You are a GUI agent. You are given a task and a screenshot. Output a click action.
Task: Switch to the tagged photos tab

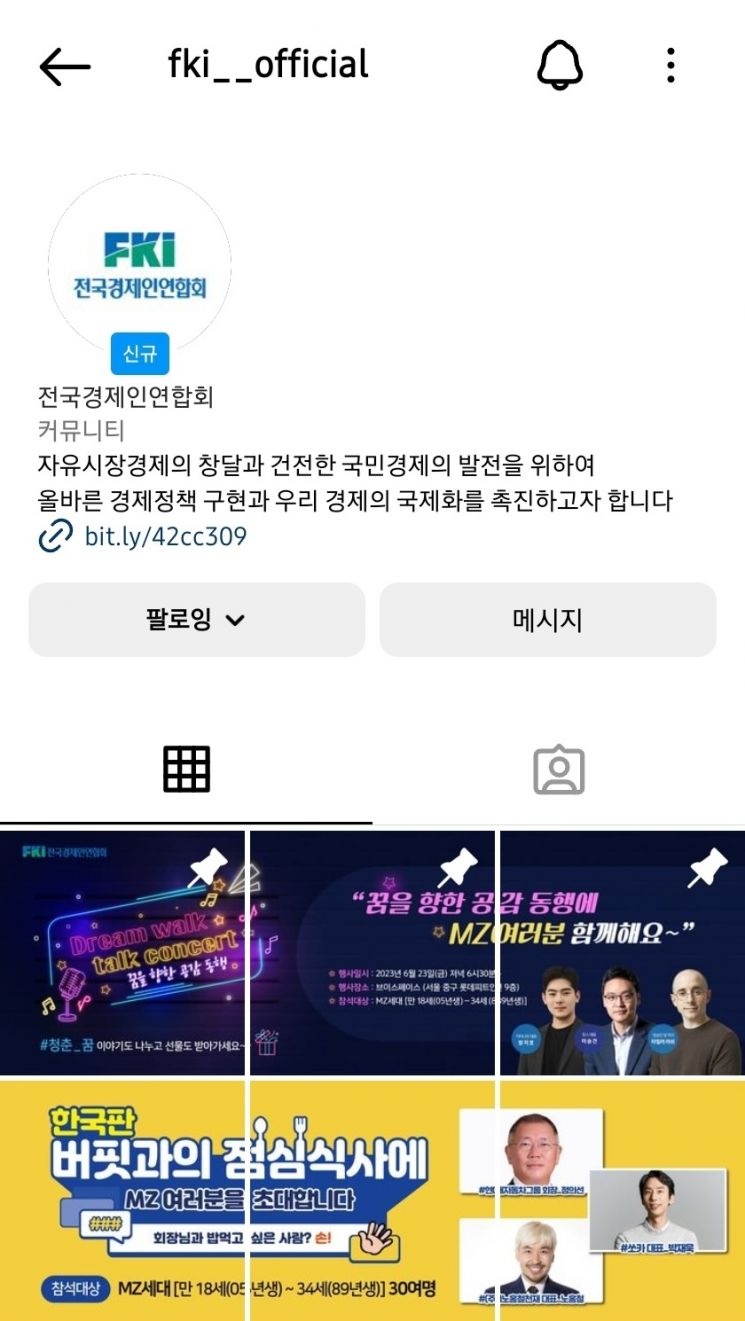coord(559,770)
